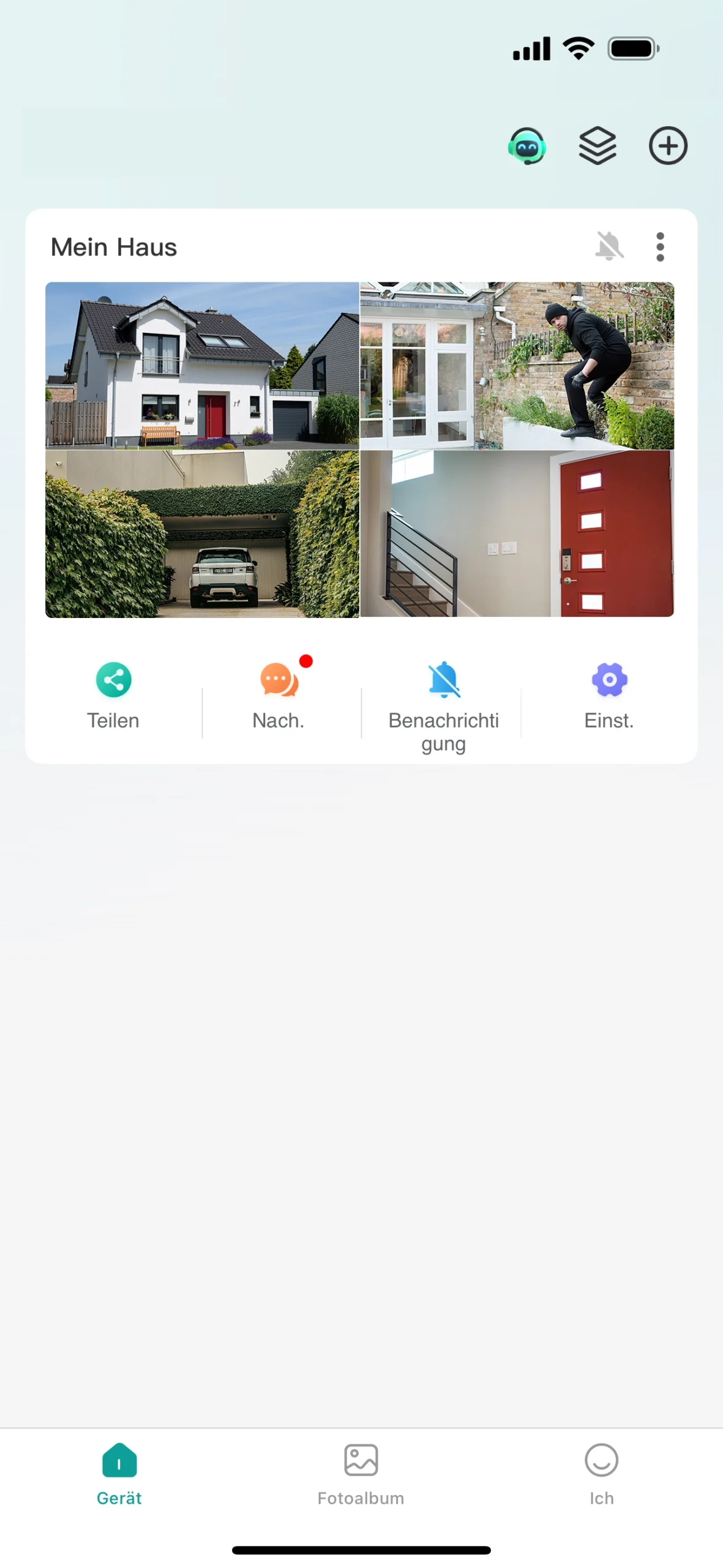This screenshot has height=1568, width=723.
Task: Open Nach. messages
Action: [x=279, y=696]
